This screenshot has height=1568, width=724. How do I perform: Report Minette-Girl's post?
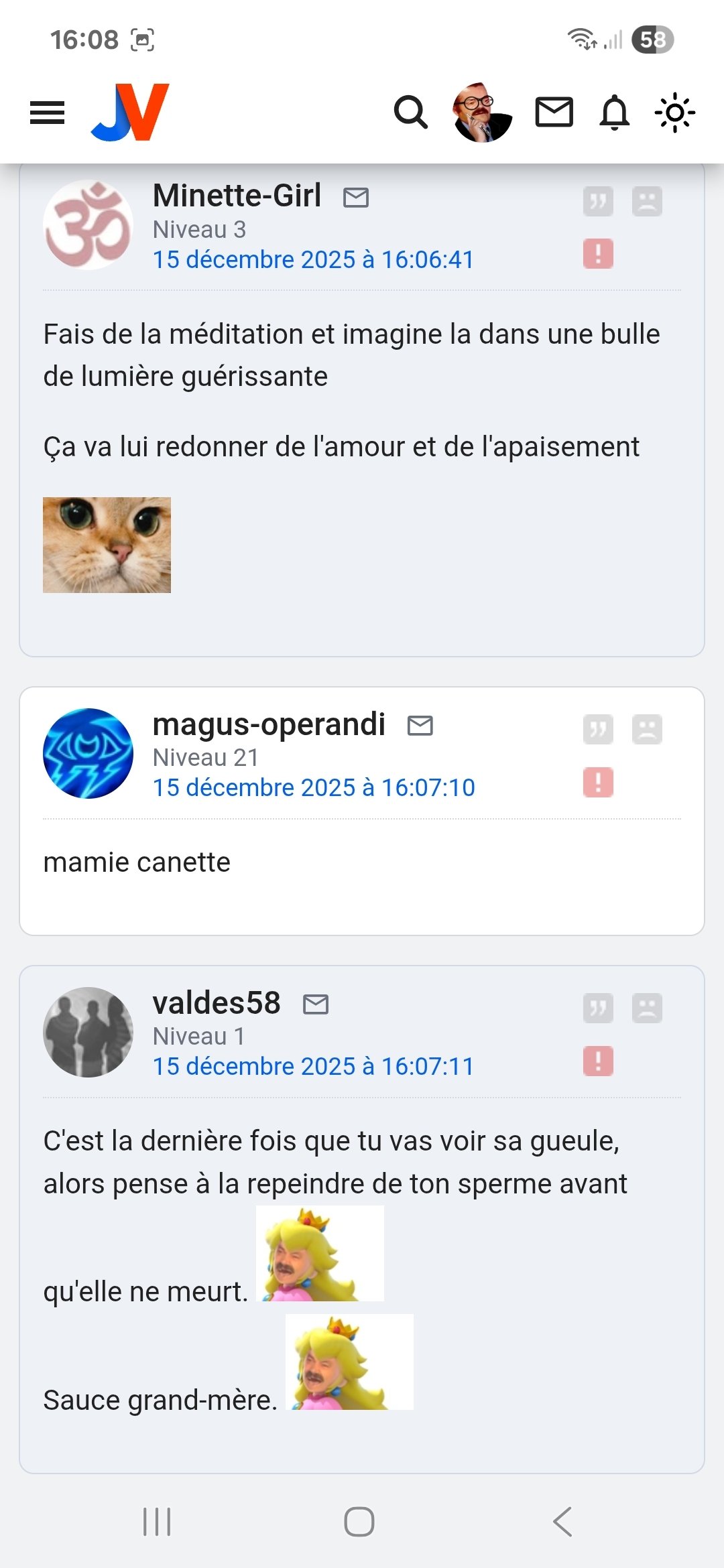598,254
